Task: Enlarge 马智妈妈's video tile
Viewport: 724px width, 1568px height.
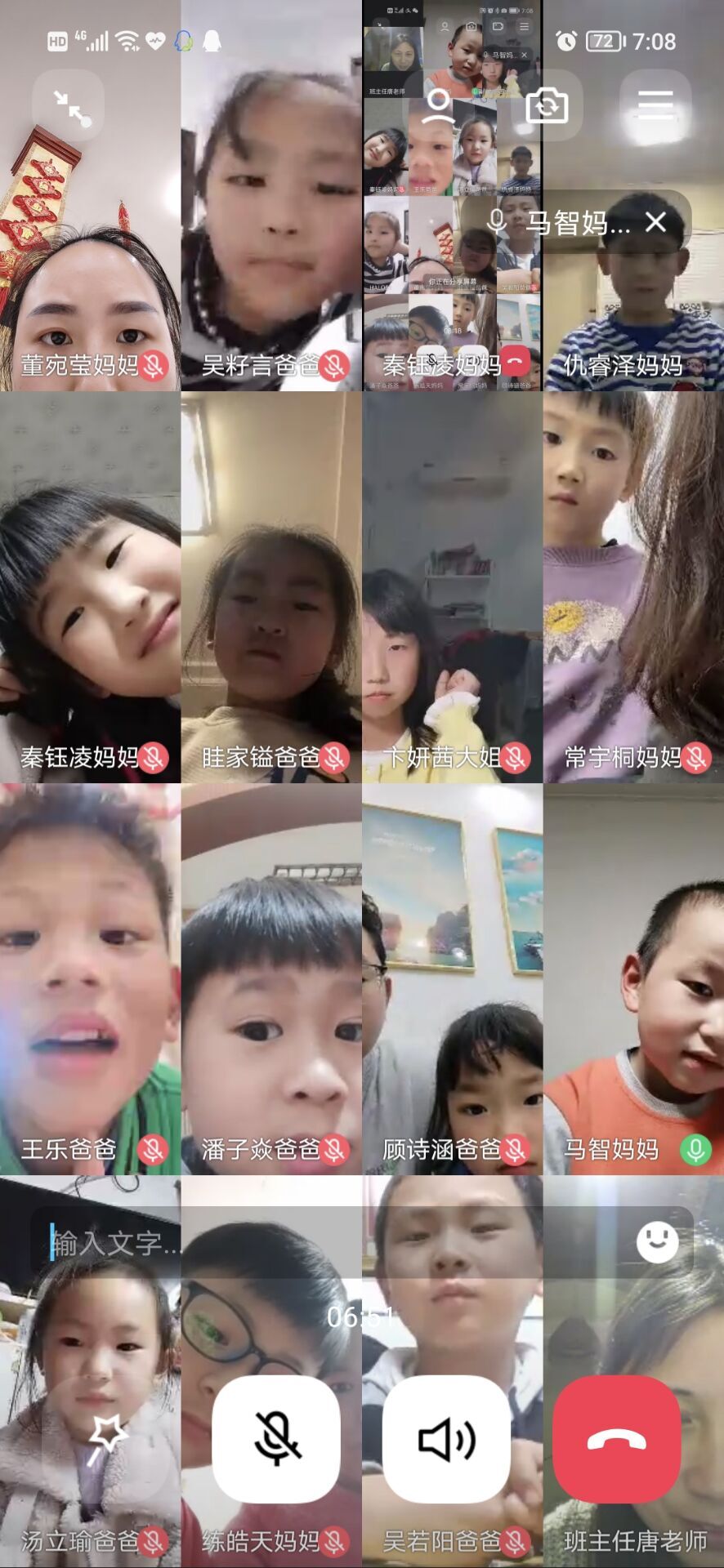Action: tap(633, 980)
